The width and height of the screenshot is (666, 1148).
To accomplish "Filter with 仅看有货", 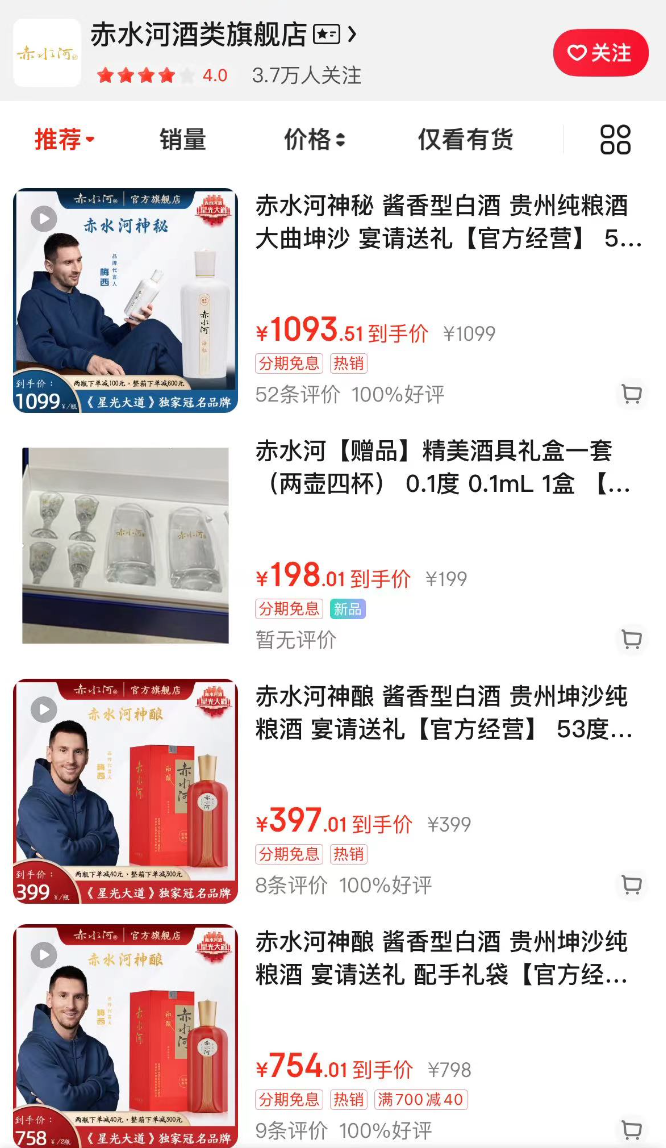I will point(465,140).
